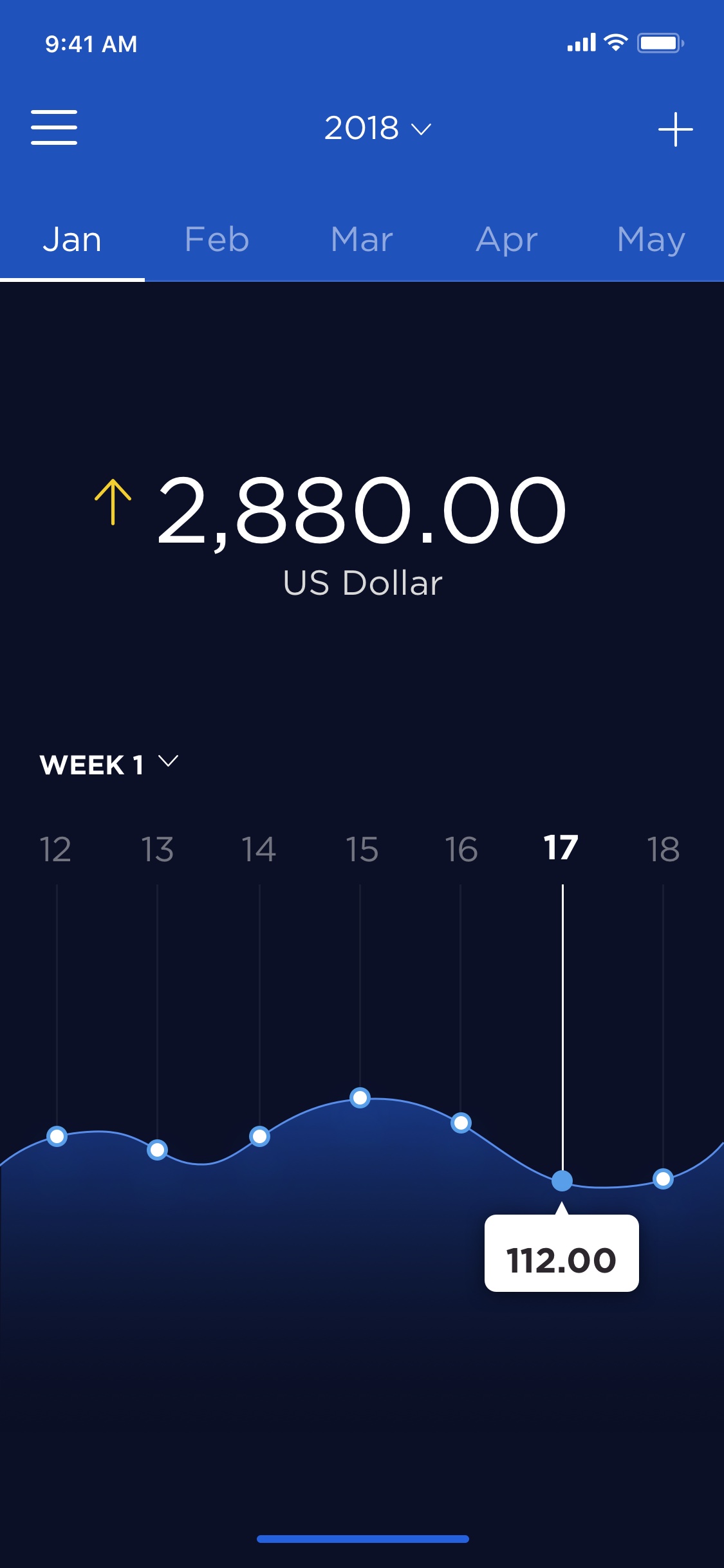
Task: Expand the WEEK 1 dropdown
Action: tap(109, 765)
